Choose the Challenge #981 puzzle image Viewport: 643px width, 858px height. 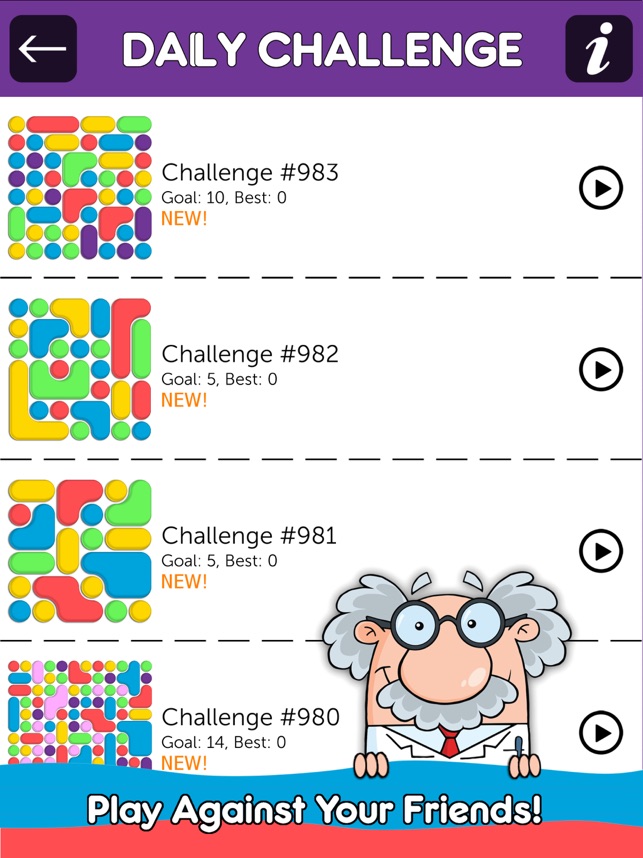80,551
